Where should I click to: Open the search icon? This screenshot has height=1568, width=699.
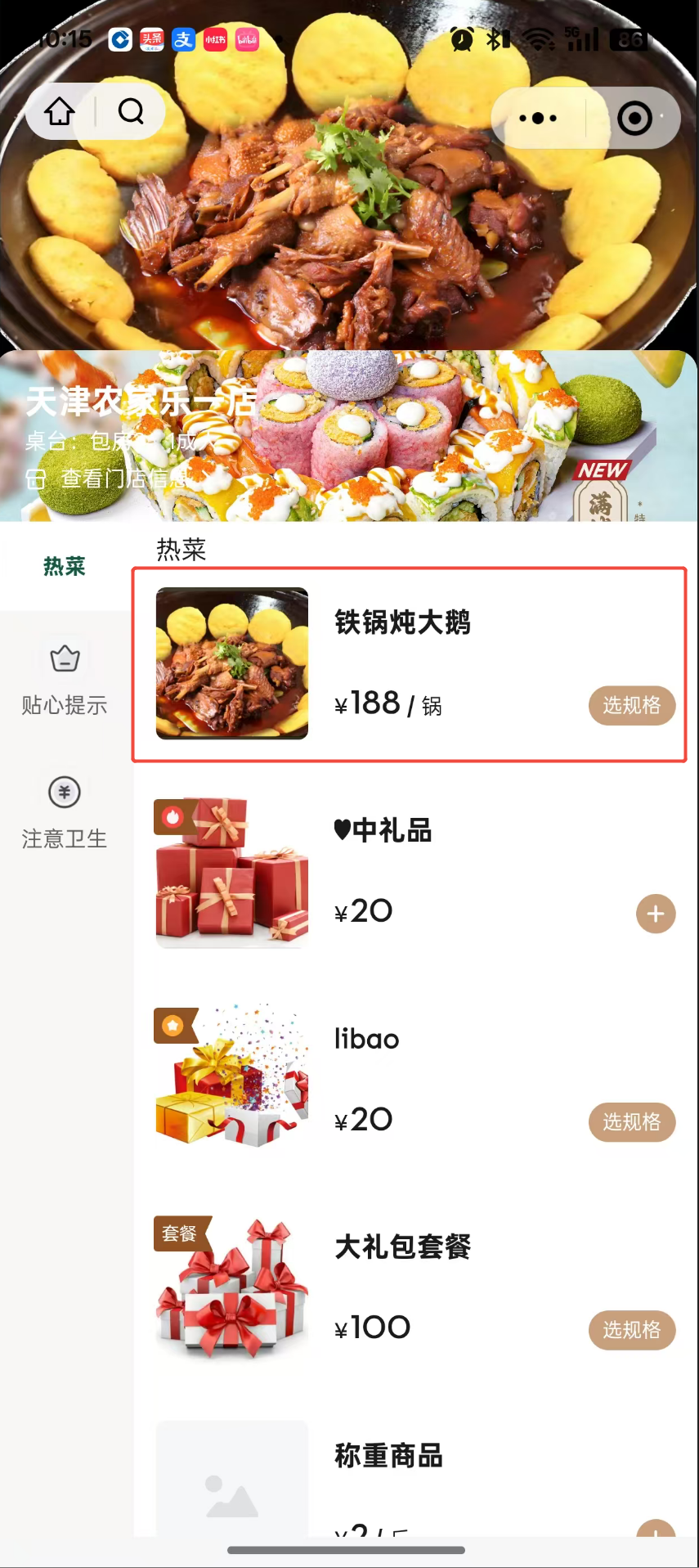pos(131,111)
